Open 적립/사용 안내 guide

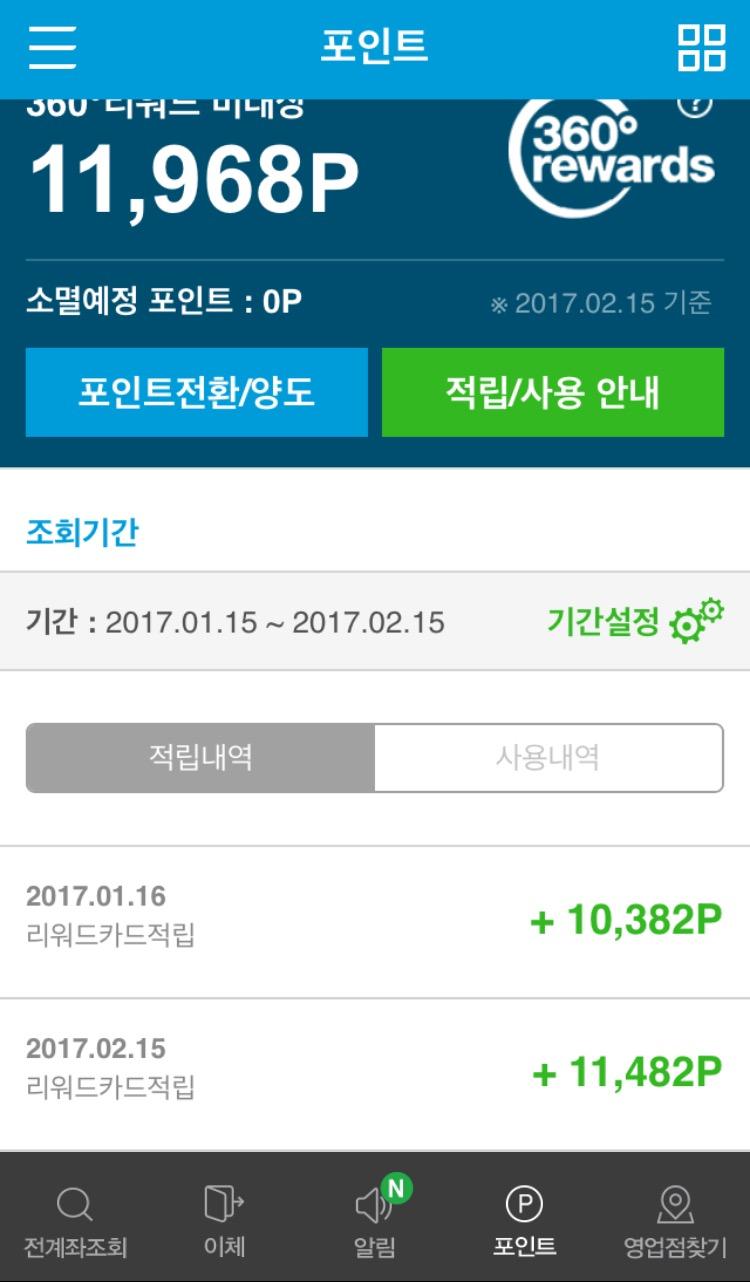pyautogui.click(x=552, y=392)
